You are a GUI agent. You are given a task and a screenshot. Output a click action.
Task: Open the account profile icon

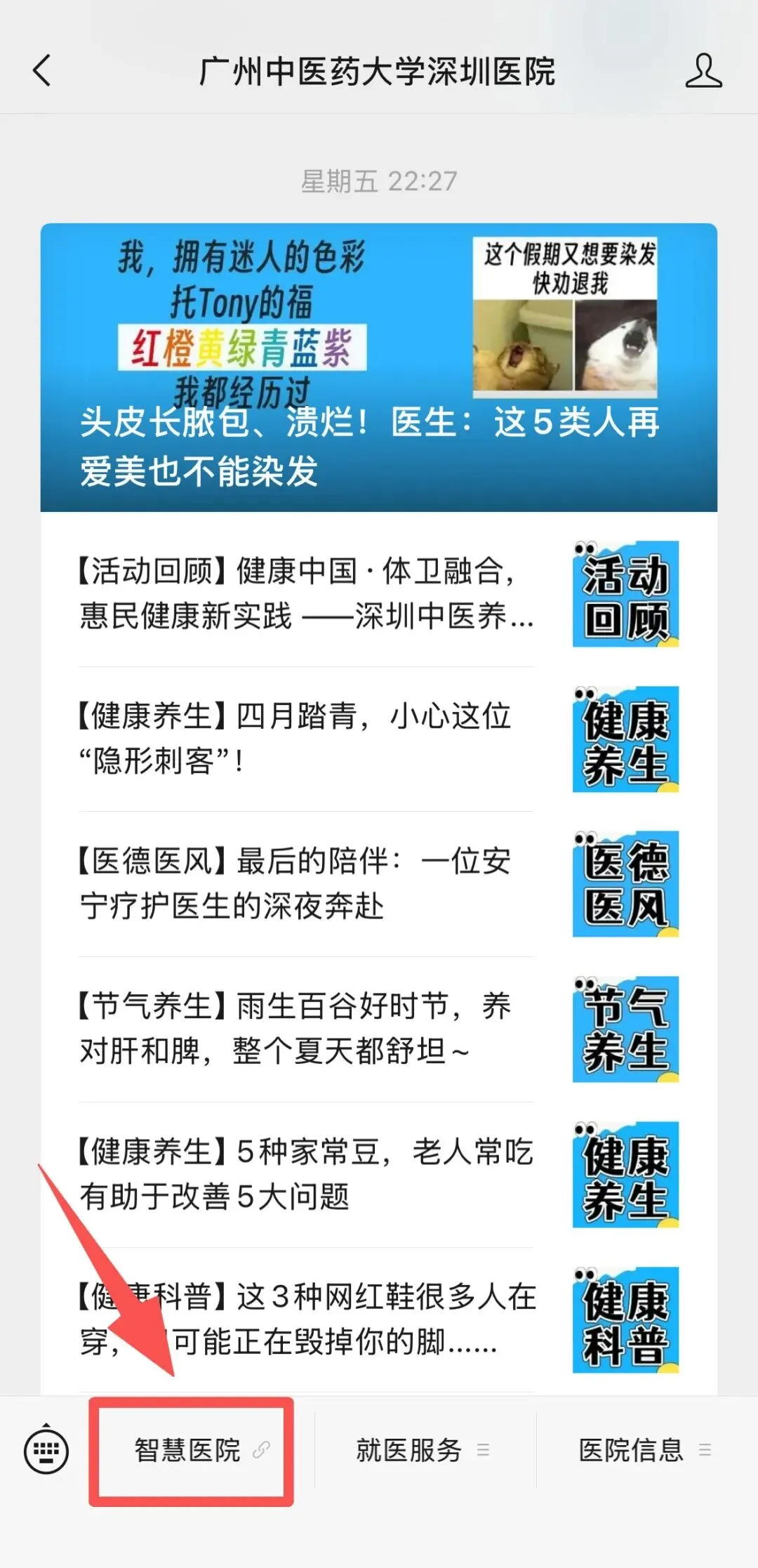[x=703, y=71]
